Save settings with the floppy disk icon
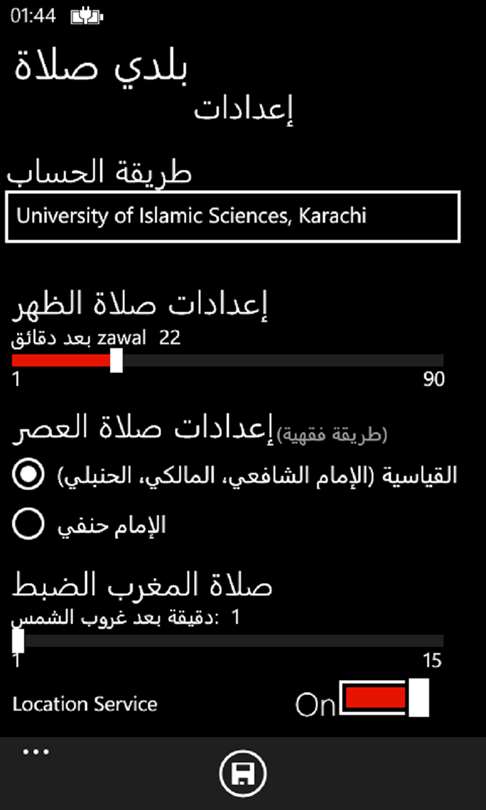The height and width of the screenshot is (810, 486). [243, 773]
